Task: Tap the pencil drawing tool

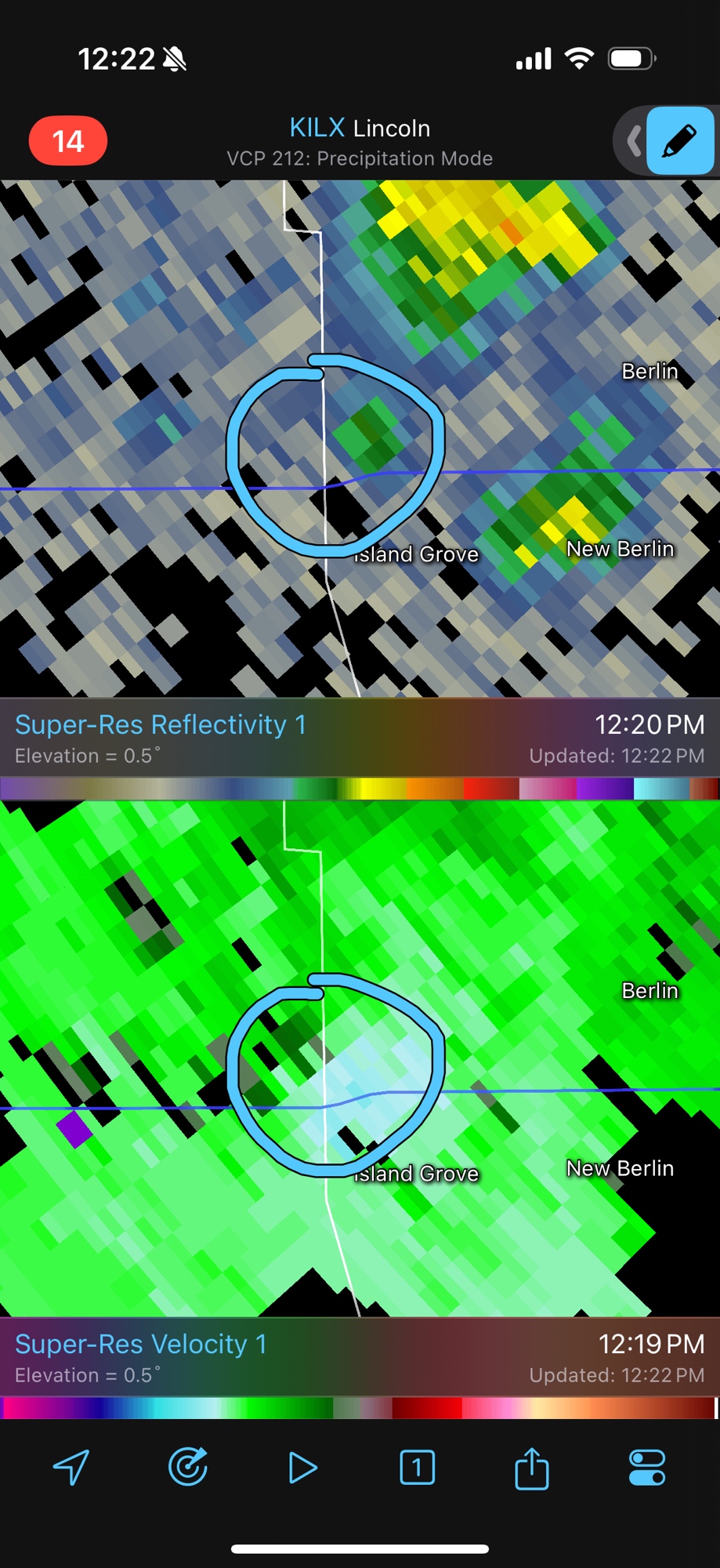Action: tap(679, 141)
